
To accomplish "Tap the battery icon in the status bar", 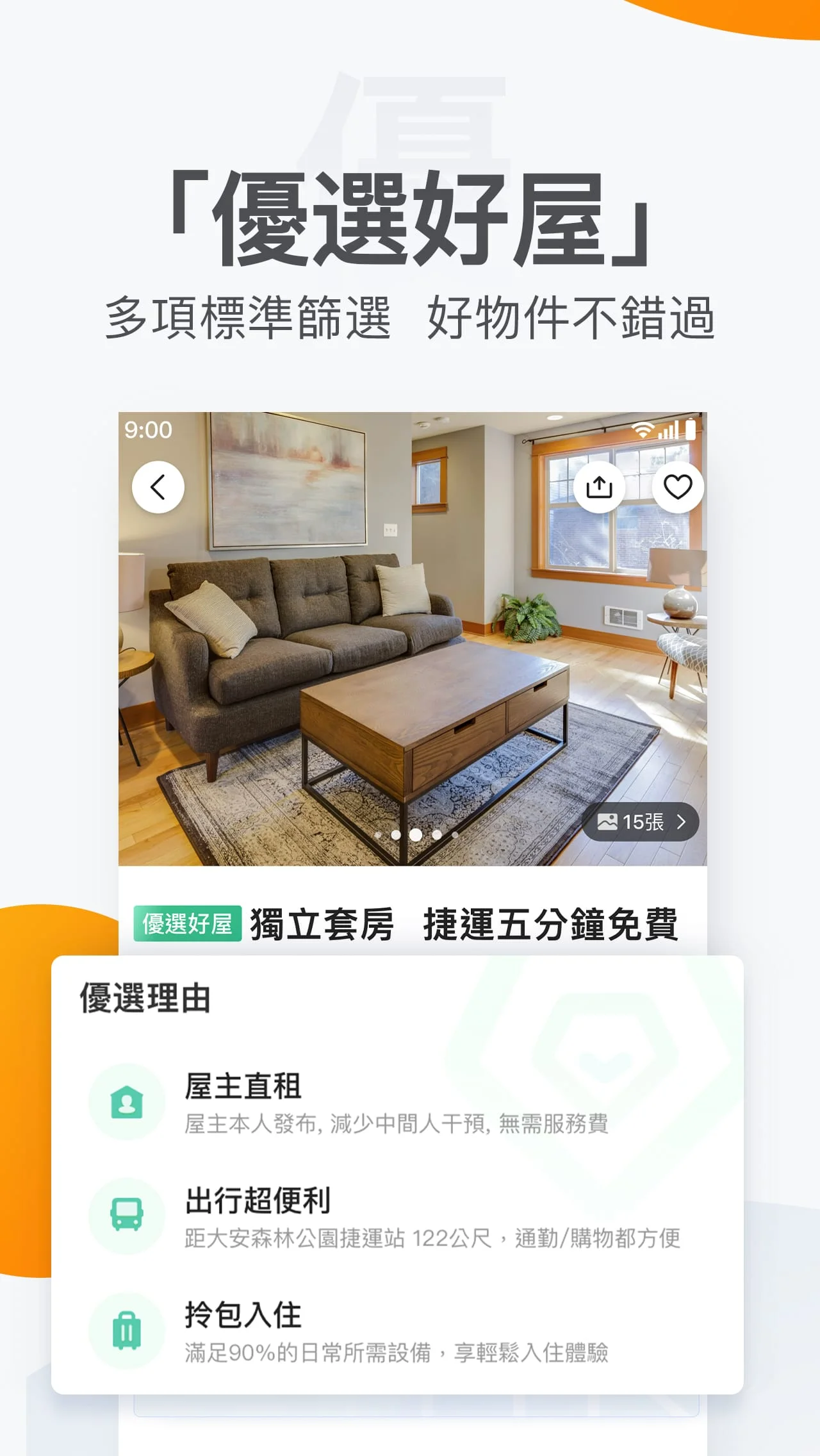I will tap(691, 430).
